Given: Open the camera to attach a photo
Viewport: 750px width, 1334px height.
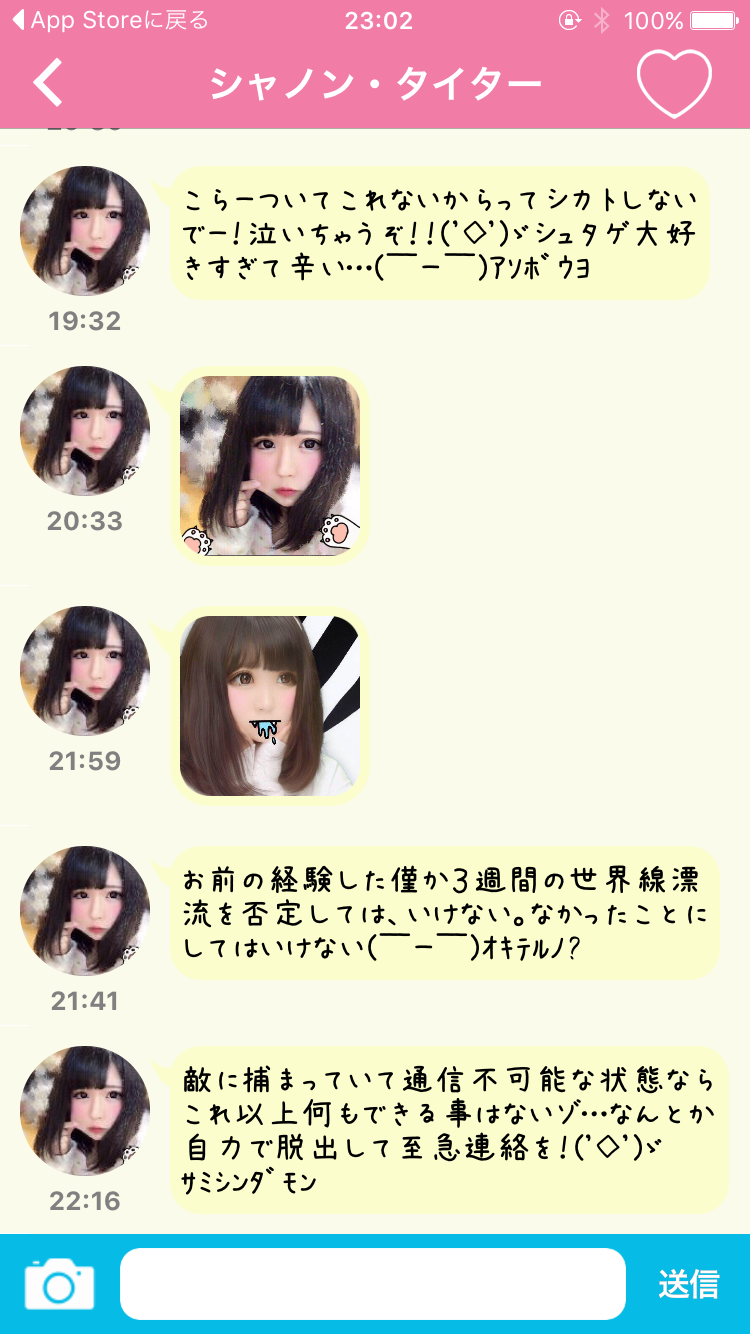Looking at the screenshot, I should point(59,1283).
